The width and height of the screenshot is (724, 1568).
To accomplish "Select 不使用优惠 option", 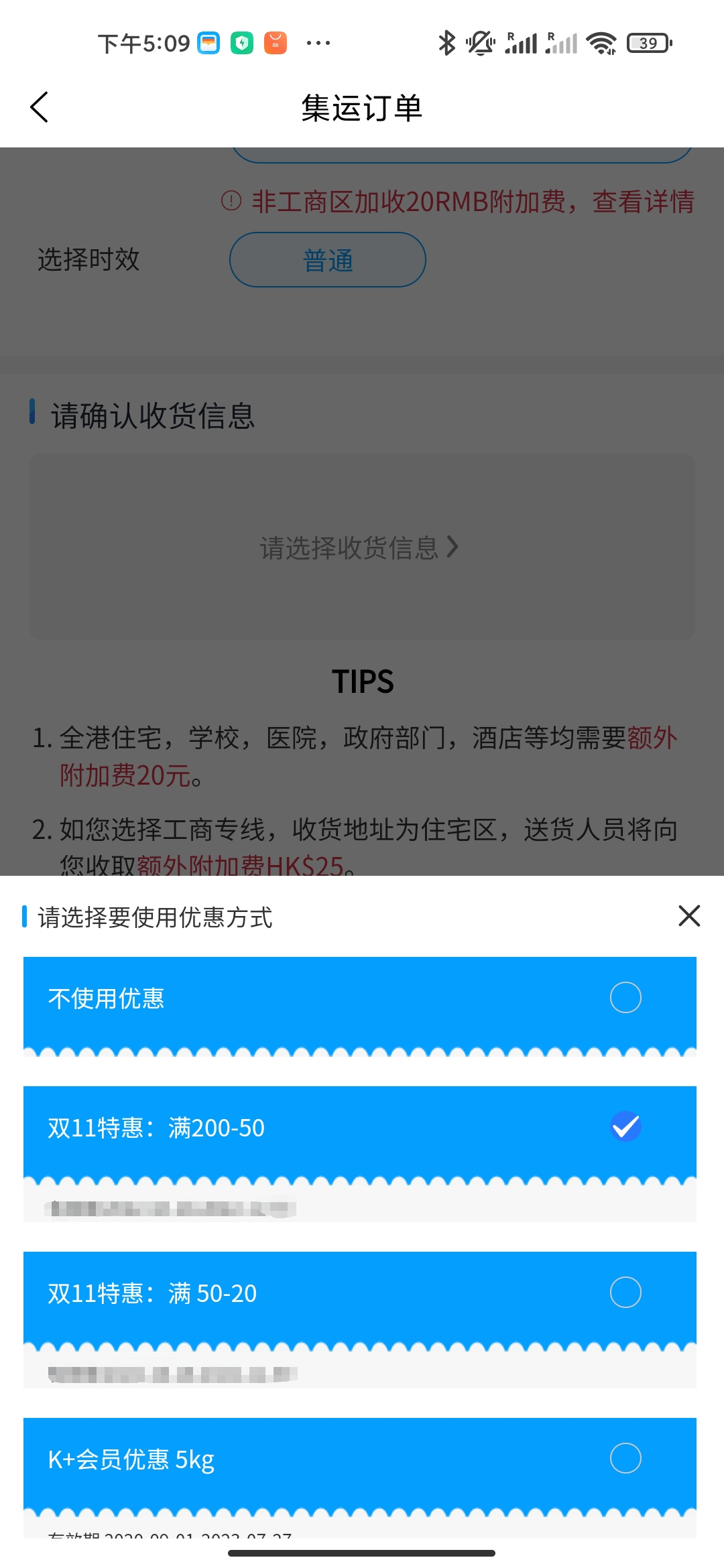I will [x=625, y=998].
